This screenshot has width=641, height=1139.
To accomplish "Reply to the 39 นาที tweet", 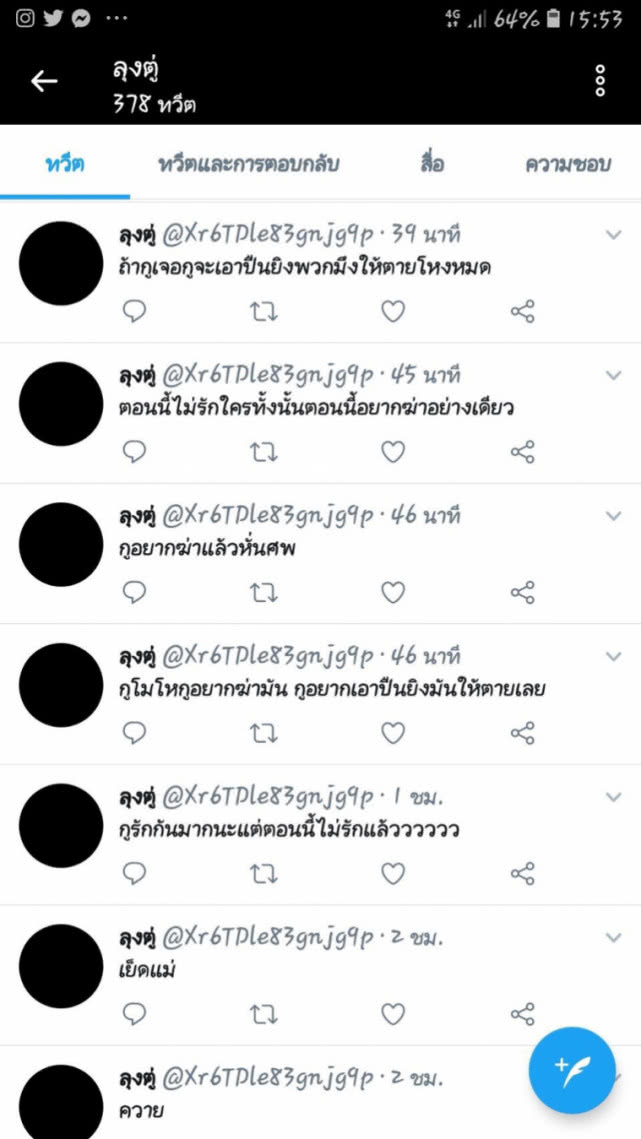I will pyautogui.click(x=134, y=312).
